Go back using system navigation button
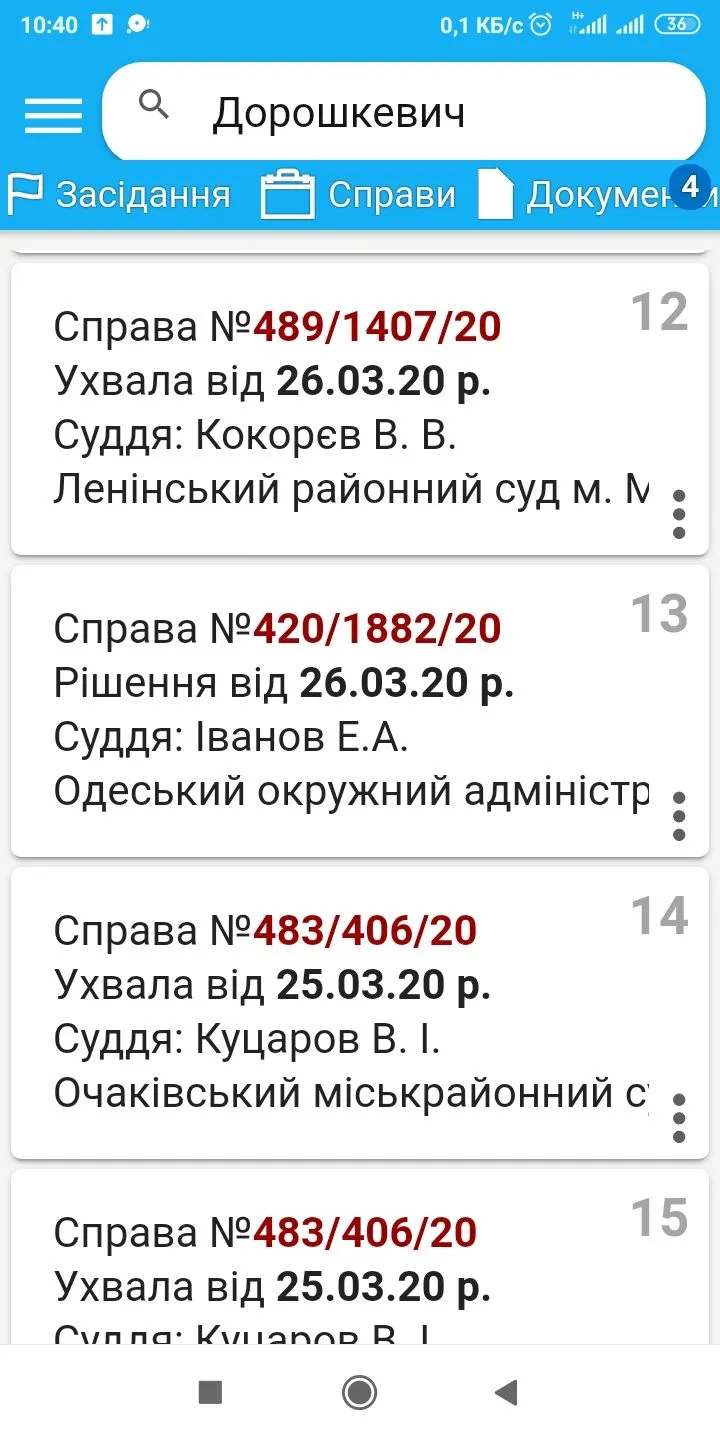 coord(507,1392)
